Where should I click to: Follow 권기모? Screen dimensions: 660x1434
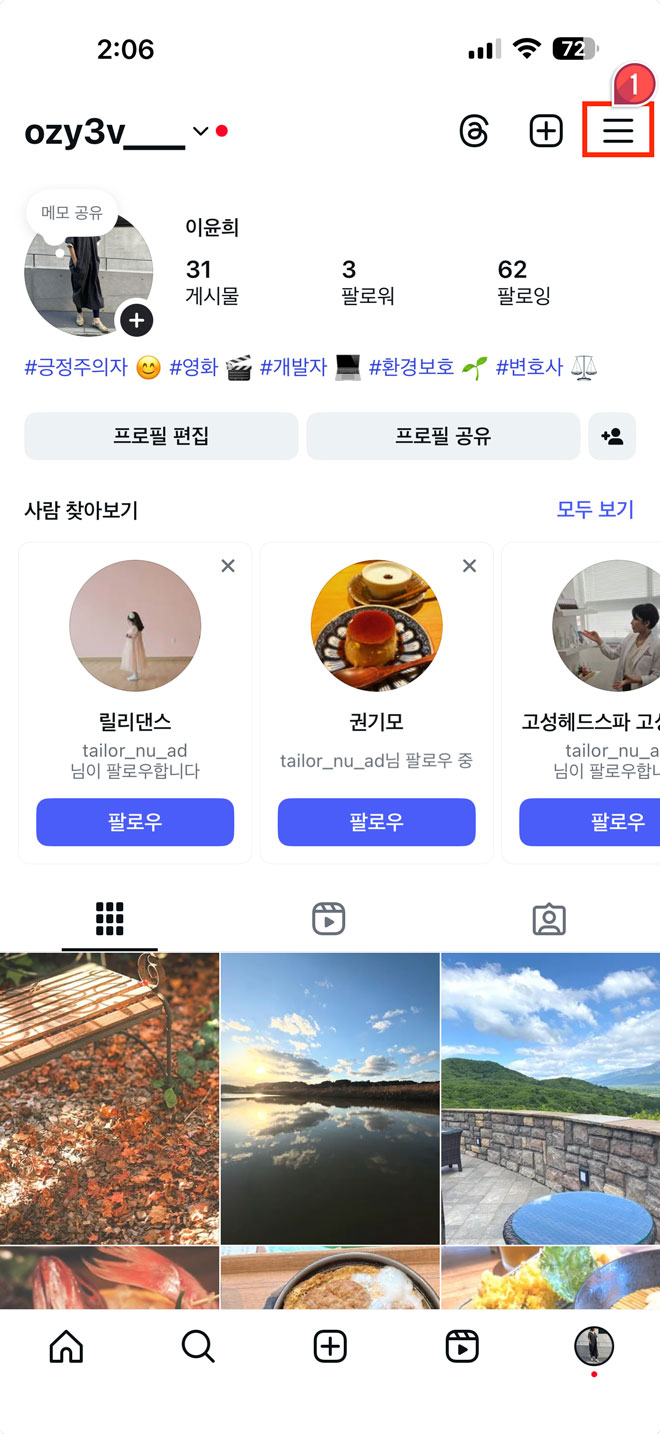click(376, 822)
